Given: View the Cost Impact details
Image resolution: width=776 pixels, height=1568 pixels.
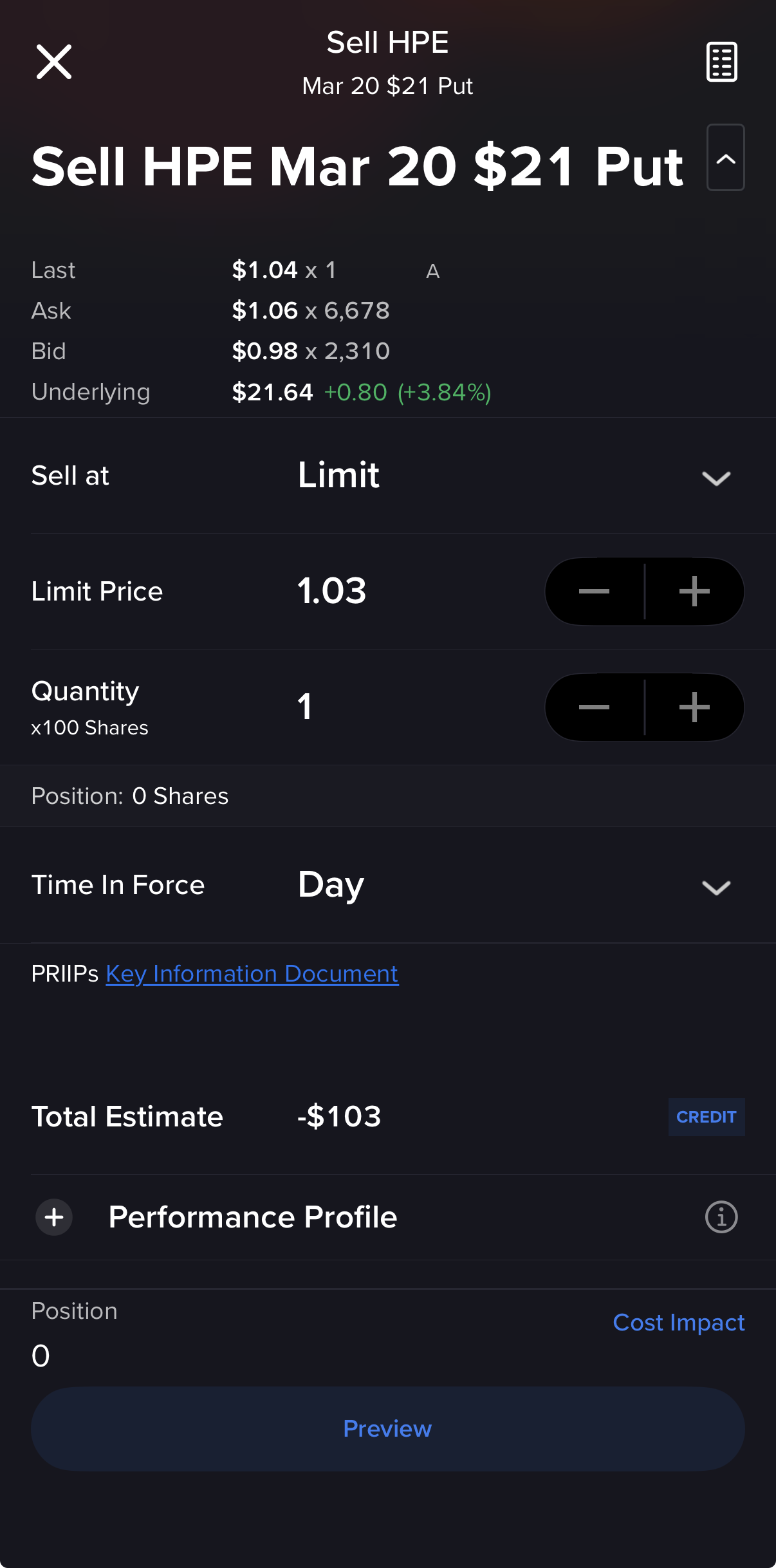Looking at the screenshot, I should pyautogui.click(x=678, y=1323).
